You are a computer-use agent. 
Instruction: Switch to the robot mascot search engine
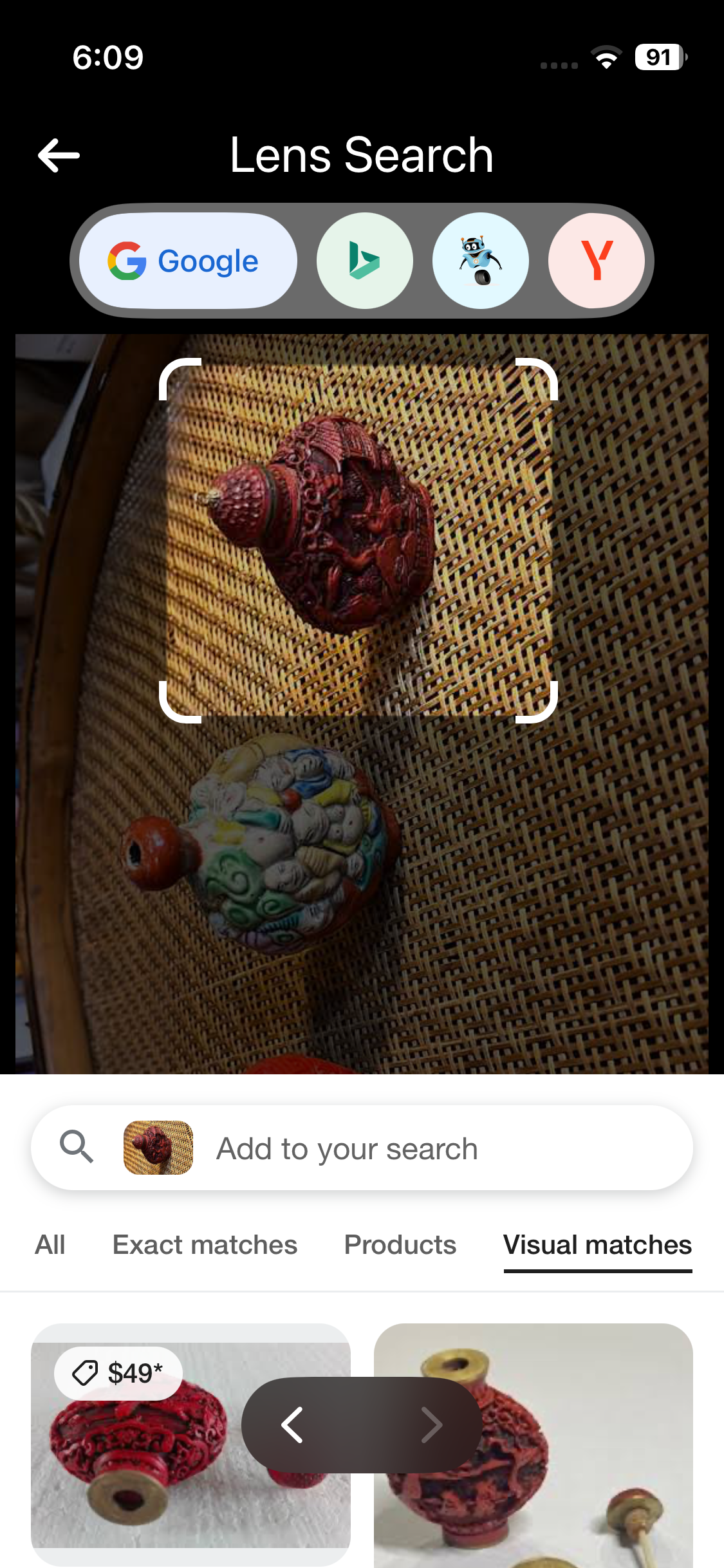tap(481, 261)
